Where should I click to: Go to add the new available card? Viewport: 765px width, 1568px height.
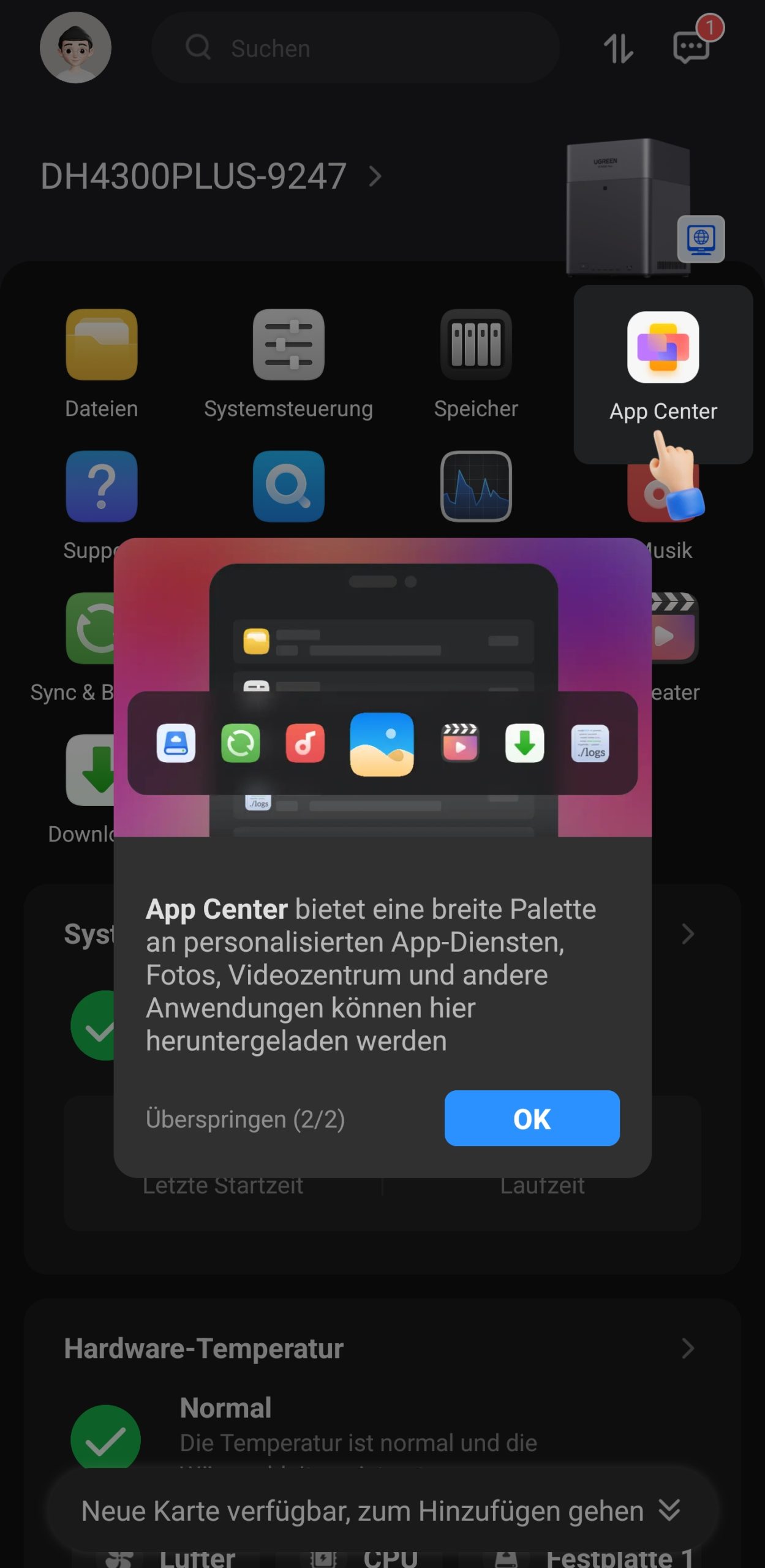(381, 1510)
